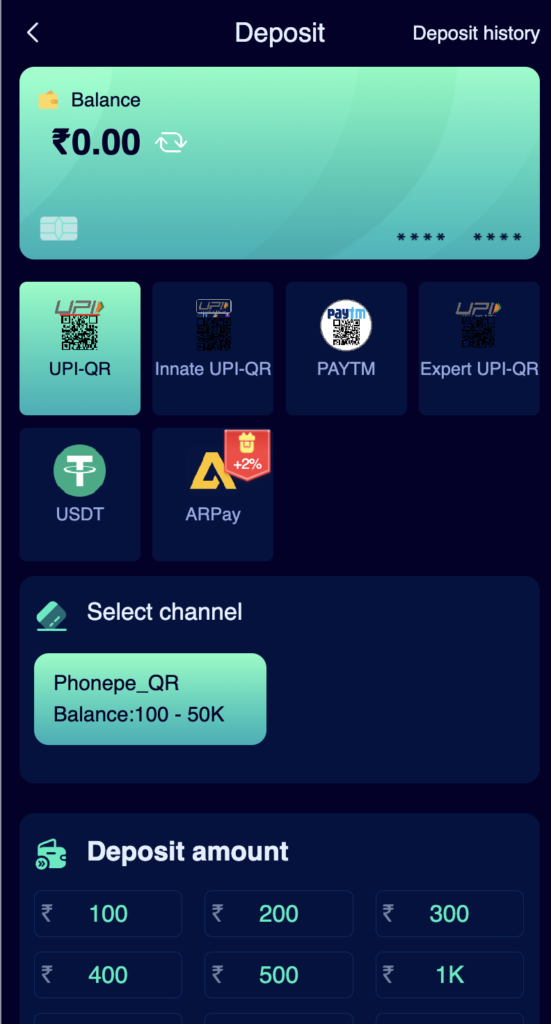
Task: Select the UPI-QR payment method
Action: (80, 348)
